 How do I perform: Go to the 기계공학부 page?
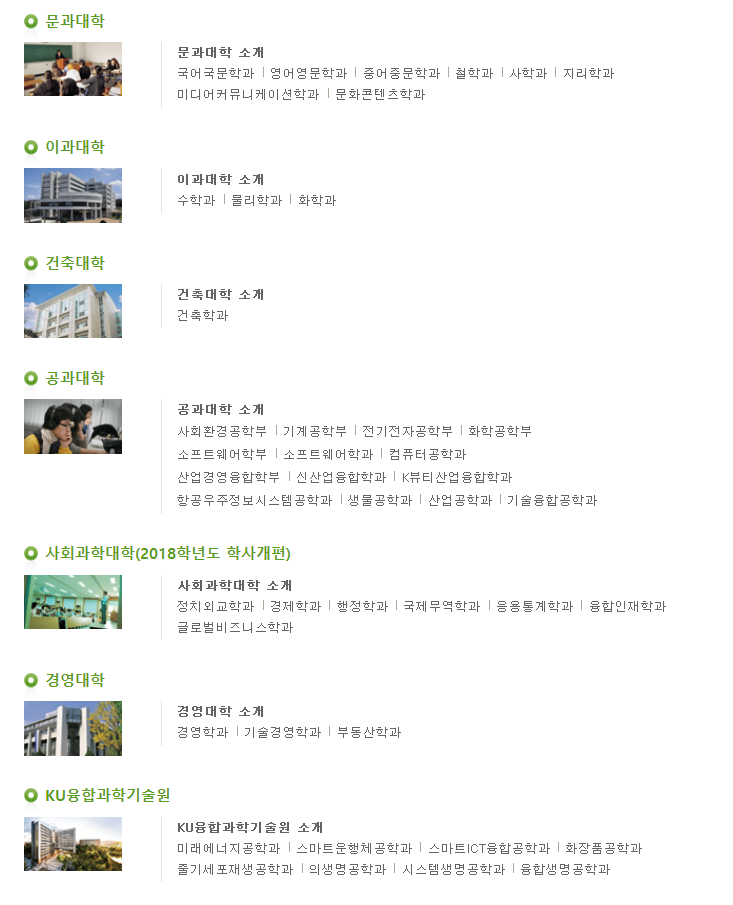click(x=314, y=431)
